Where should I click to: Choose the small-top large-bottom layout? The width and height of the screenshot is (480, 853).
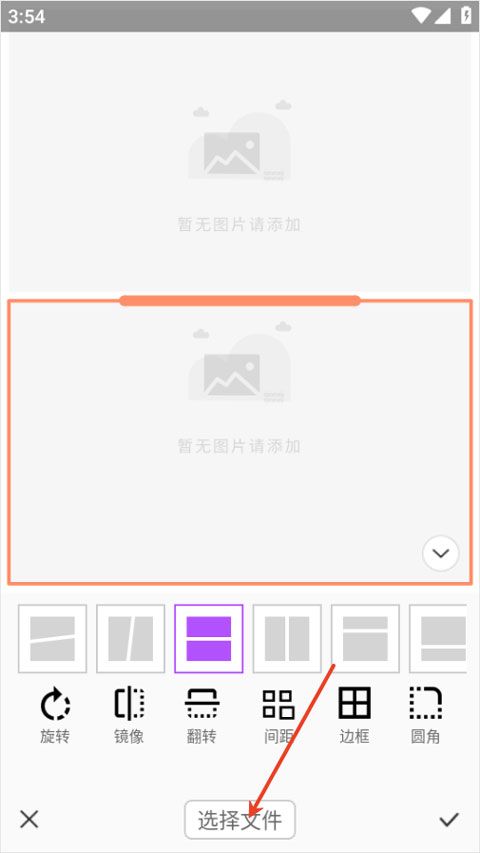click(365, 639)
